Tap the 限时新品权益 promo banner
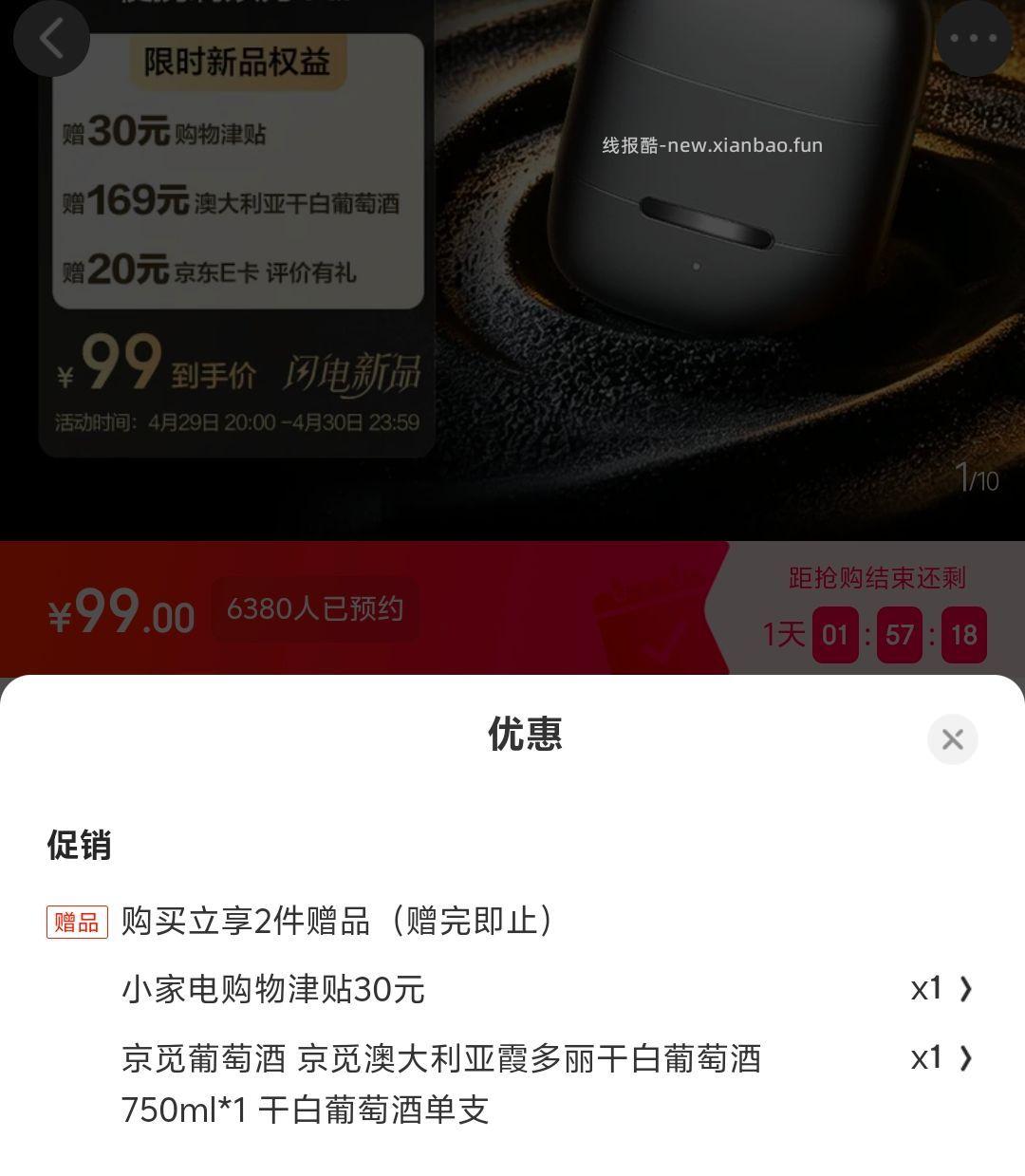This screenshot has width=1025, height=1176. pos(235,64)
